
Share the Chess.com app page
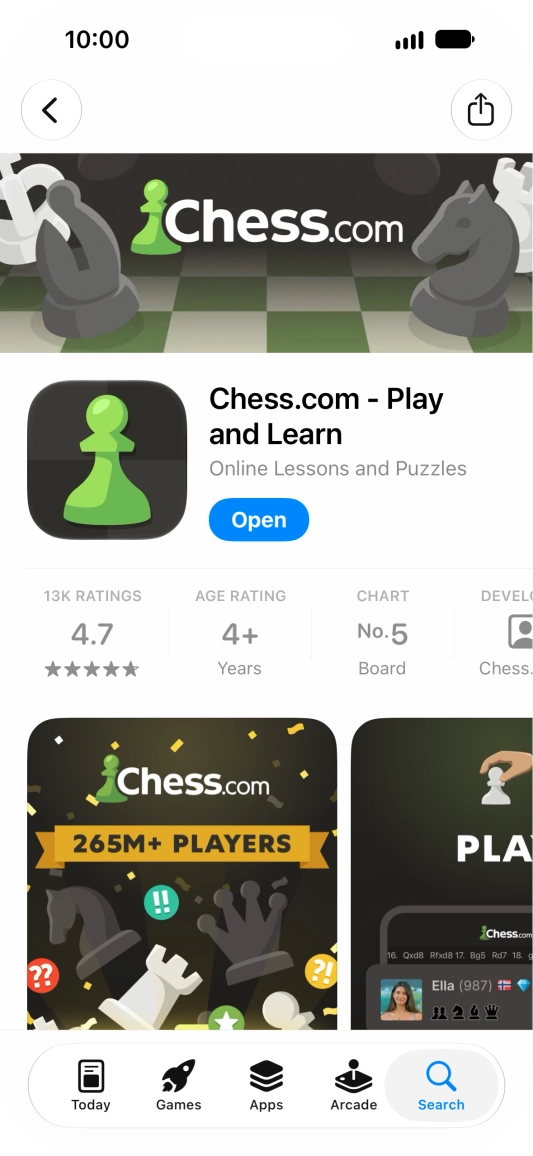(481, 110)
